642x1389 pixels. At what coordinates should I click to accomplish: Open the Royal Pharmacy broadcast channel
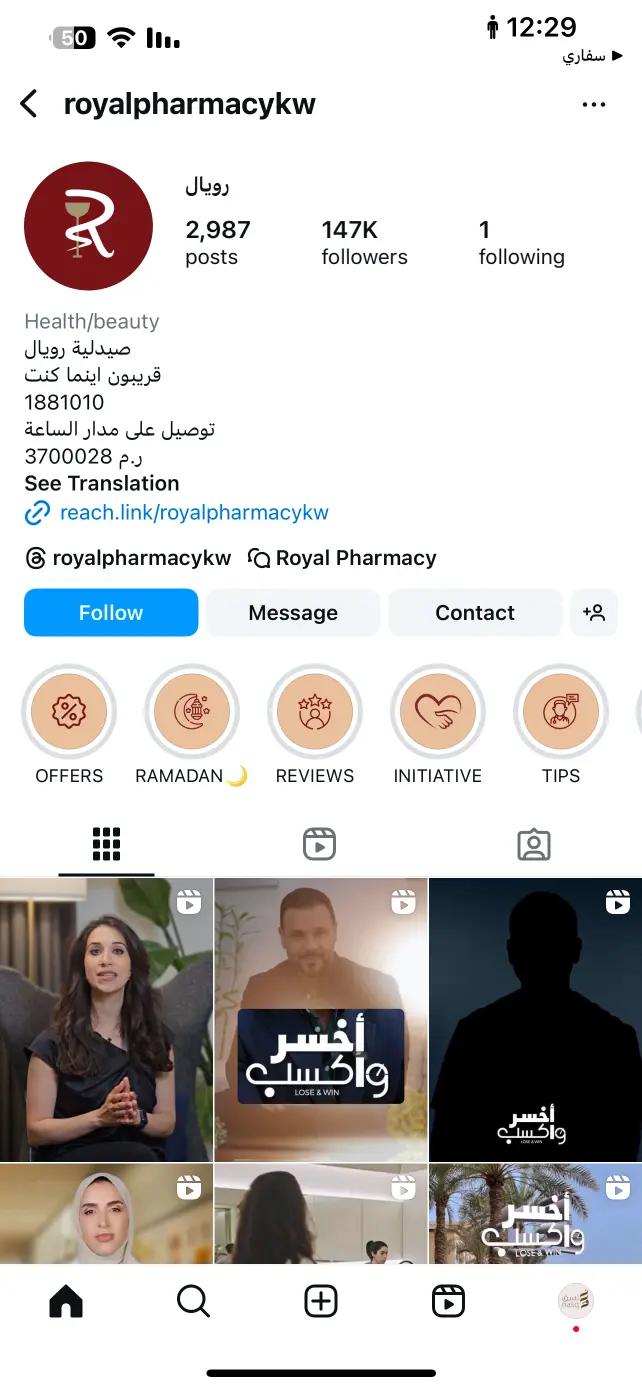click(342, 558)
